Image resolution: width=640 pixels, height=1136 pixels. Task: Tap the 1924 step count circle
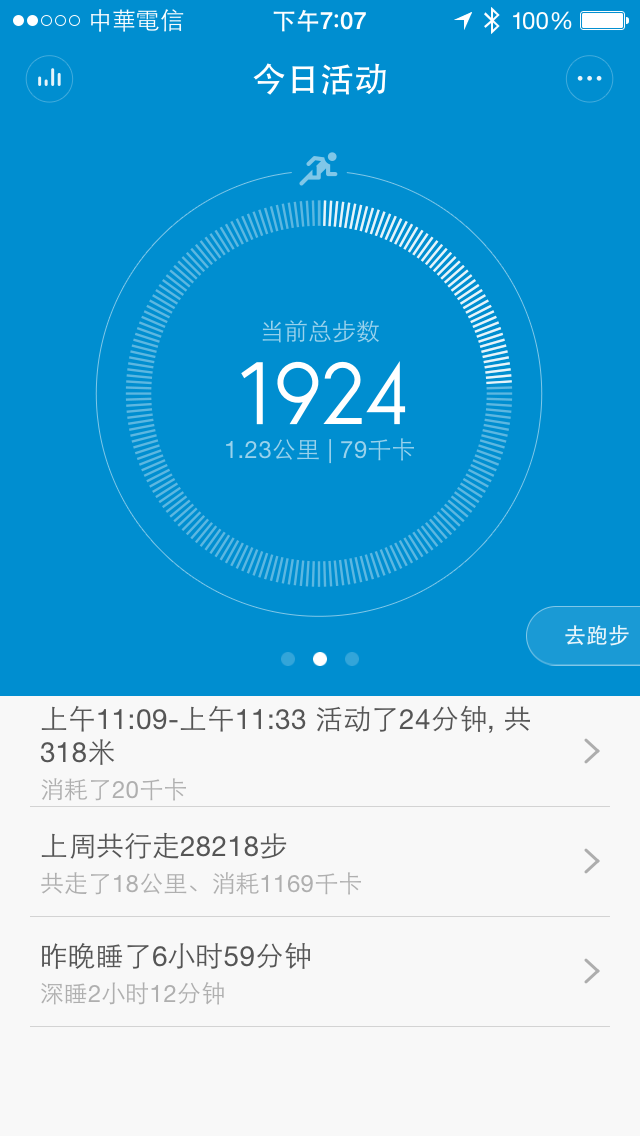319,393
